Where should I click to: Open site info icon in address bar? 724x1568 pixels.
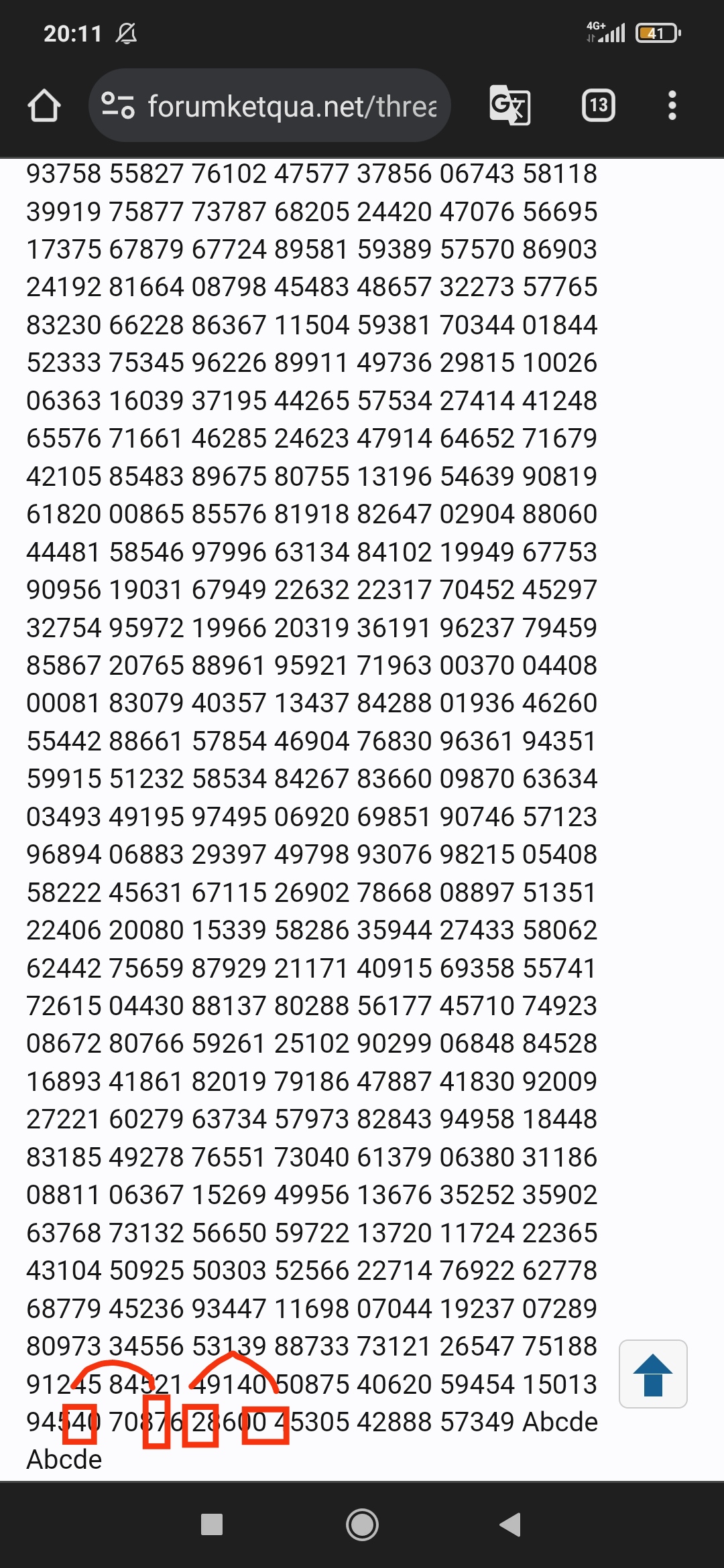[118, 105]
